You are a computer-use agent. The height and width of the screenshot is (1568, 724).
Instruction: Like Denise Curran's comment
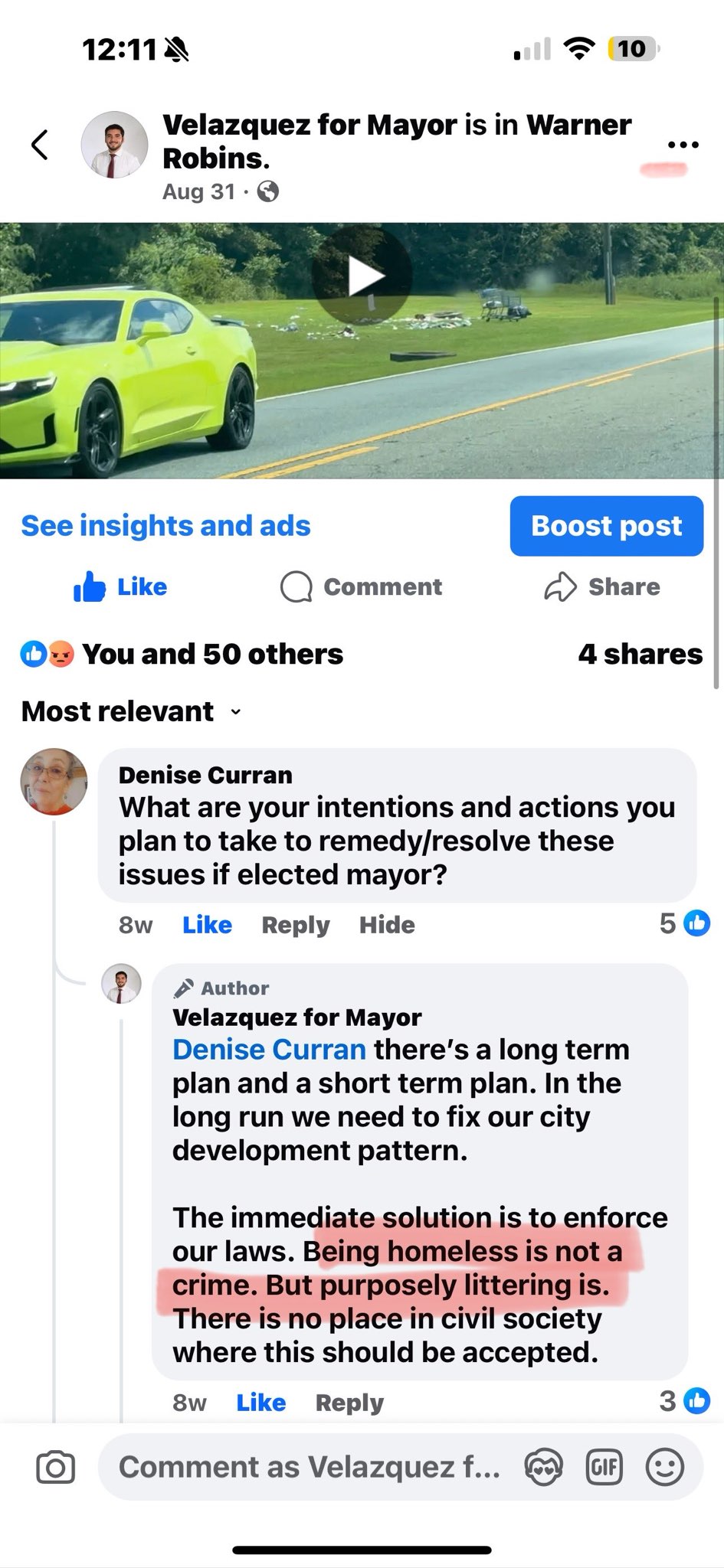coord(207,925)
